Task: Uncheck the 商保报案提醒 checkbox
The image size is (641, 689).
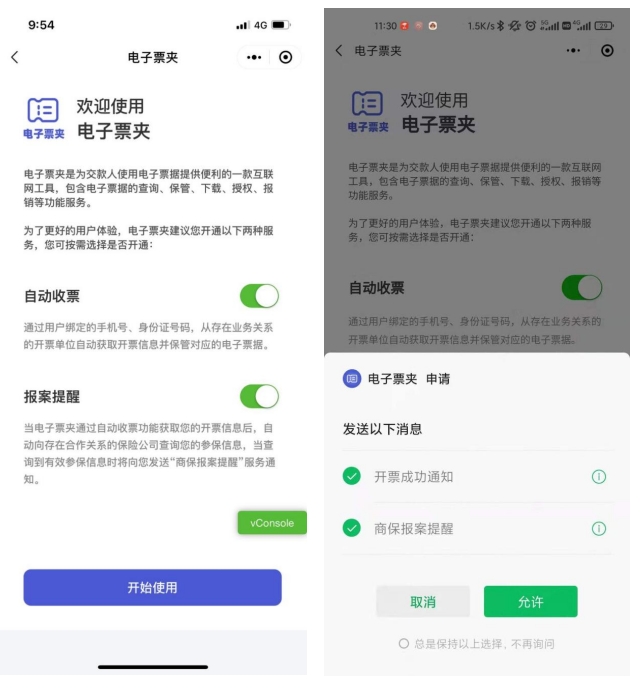Action: click(351, 528)
